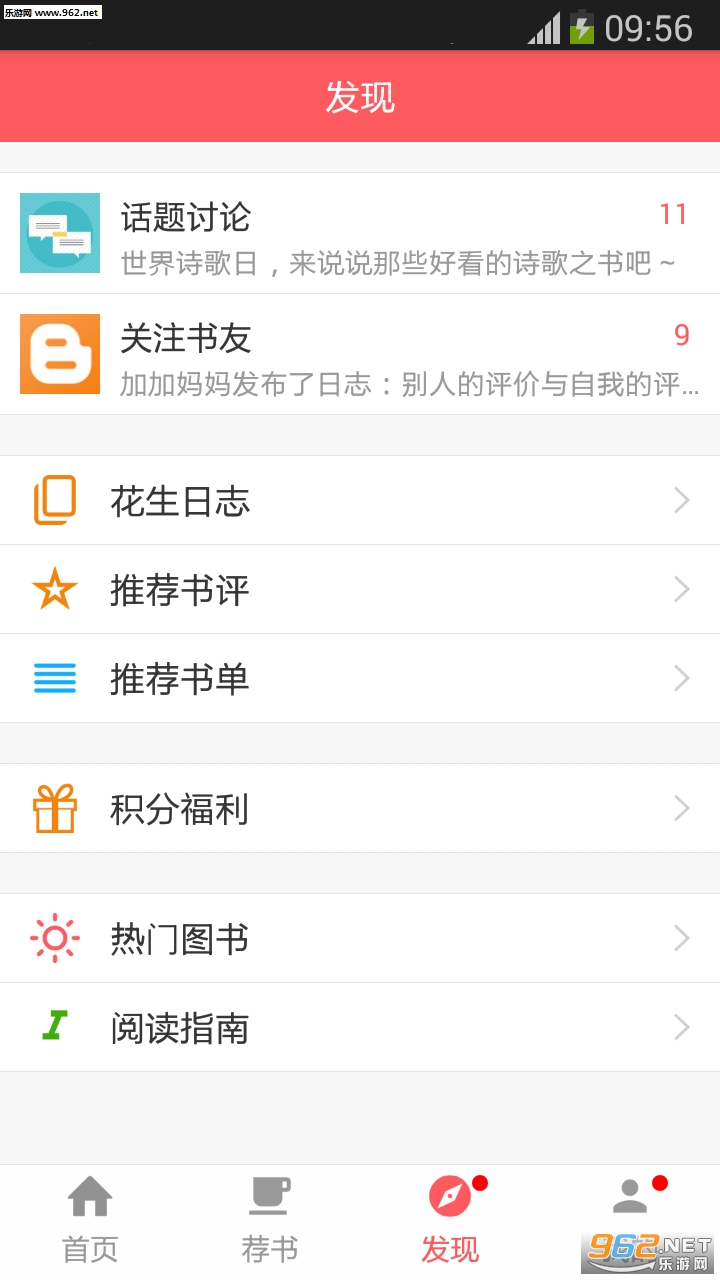Open 花生日志 row
The height and width of the screenshot is (1280, 720).
click(x=360, y=500)
